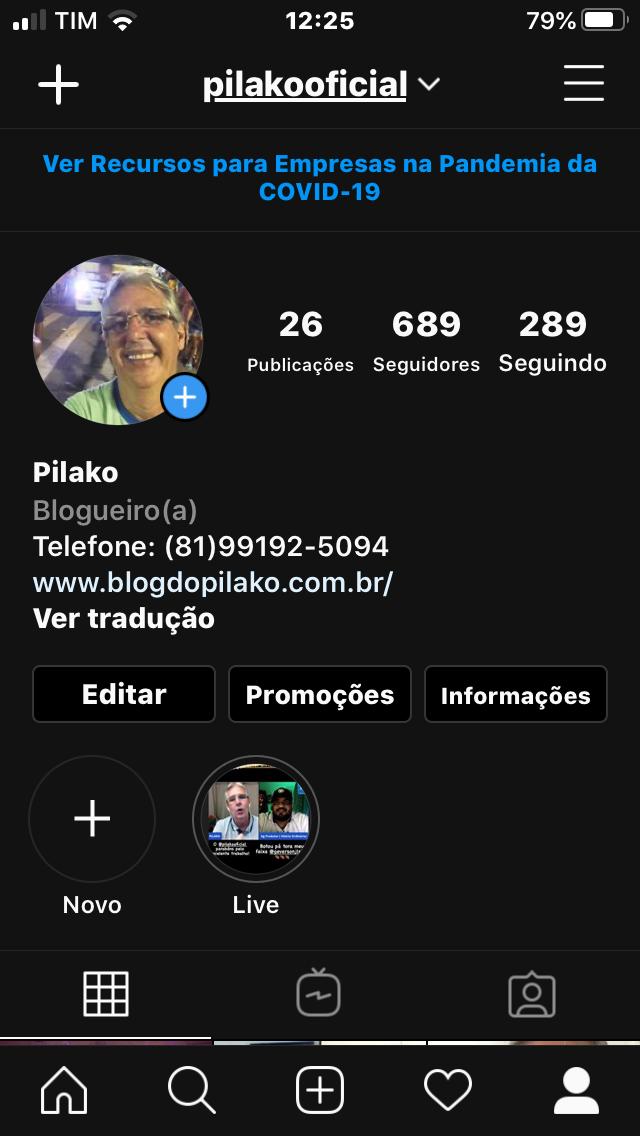Open the COVID-19 business resources link
Screen dimensions: 640x1136
[320, 178]
